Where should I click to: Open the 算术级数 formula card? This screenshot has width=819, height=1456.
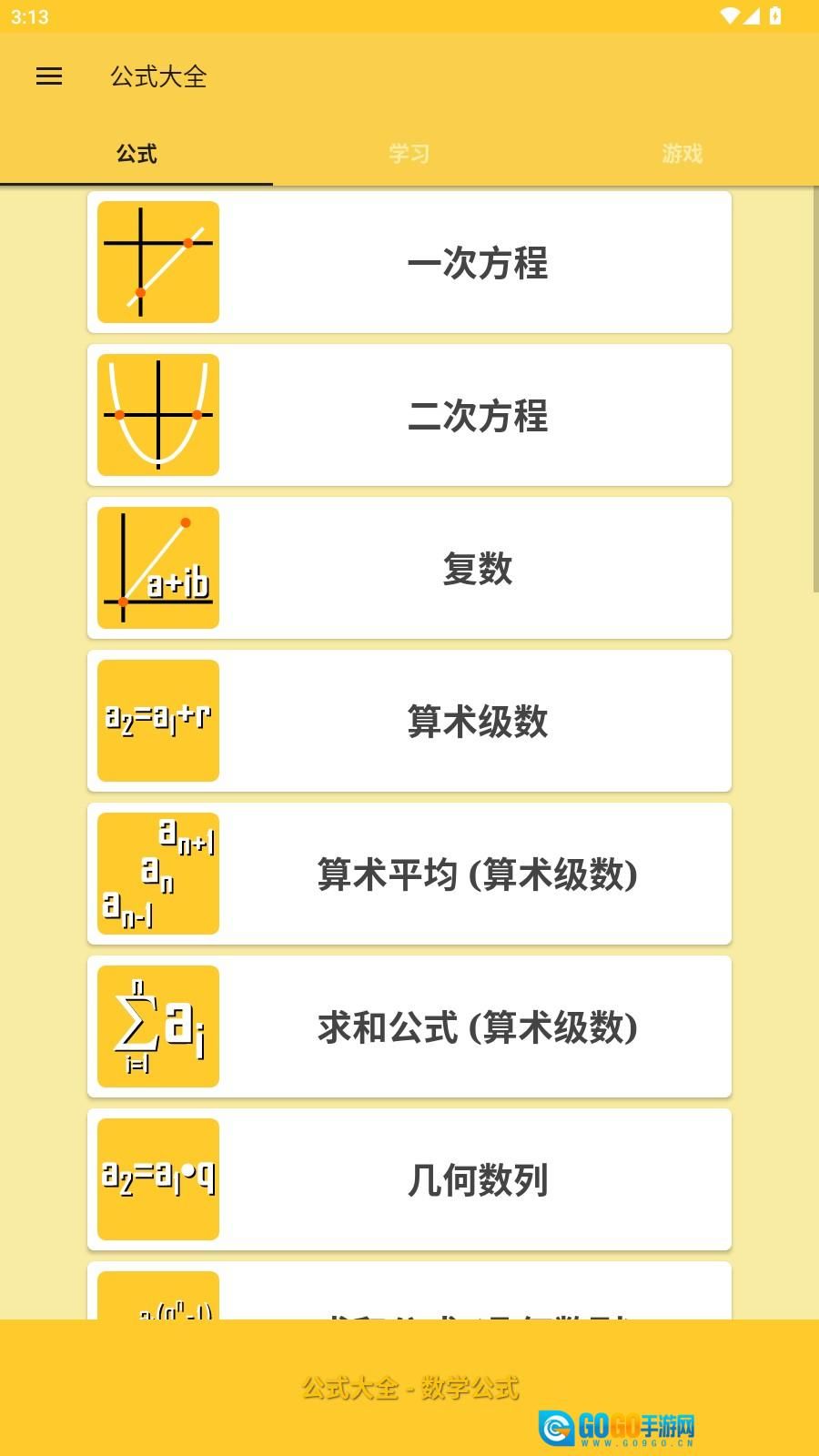(x=409, y=721)
